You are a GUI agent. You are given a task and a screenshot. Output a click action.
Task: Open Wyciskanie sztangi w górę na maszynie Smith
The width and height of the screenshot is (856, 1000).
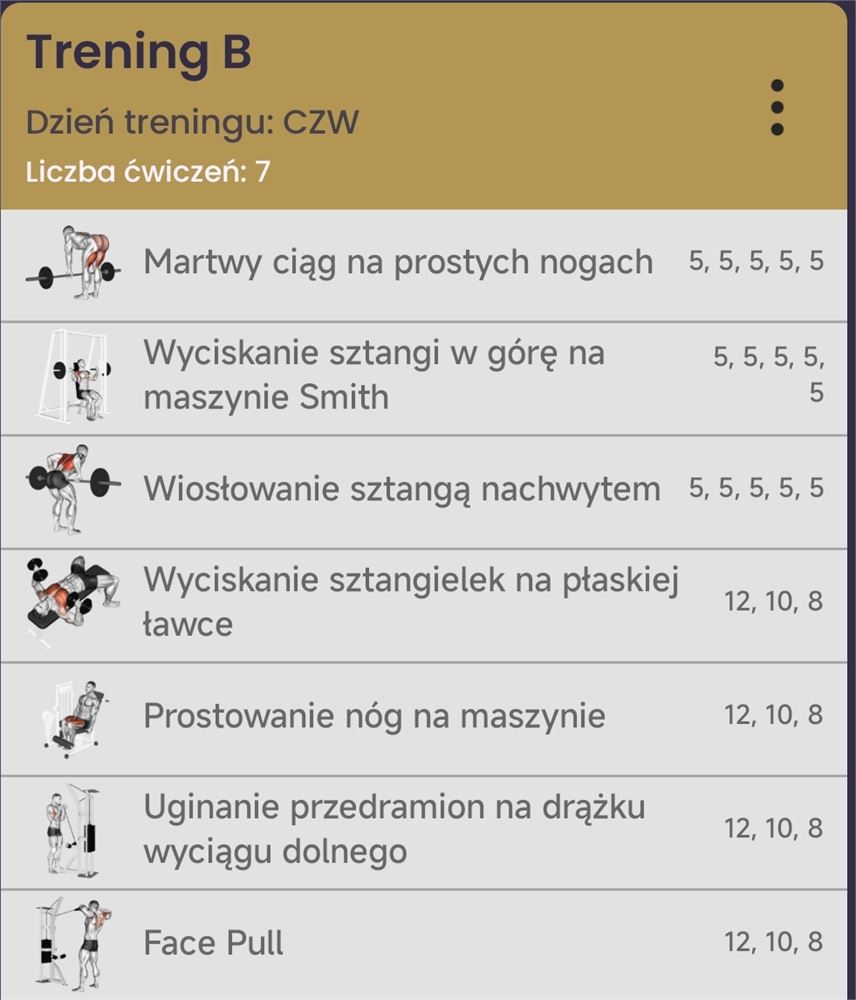click(373, 376)
